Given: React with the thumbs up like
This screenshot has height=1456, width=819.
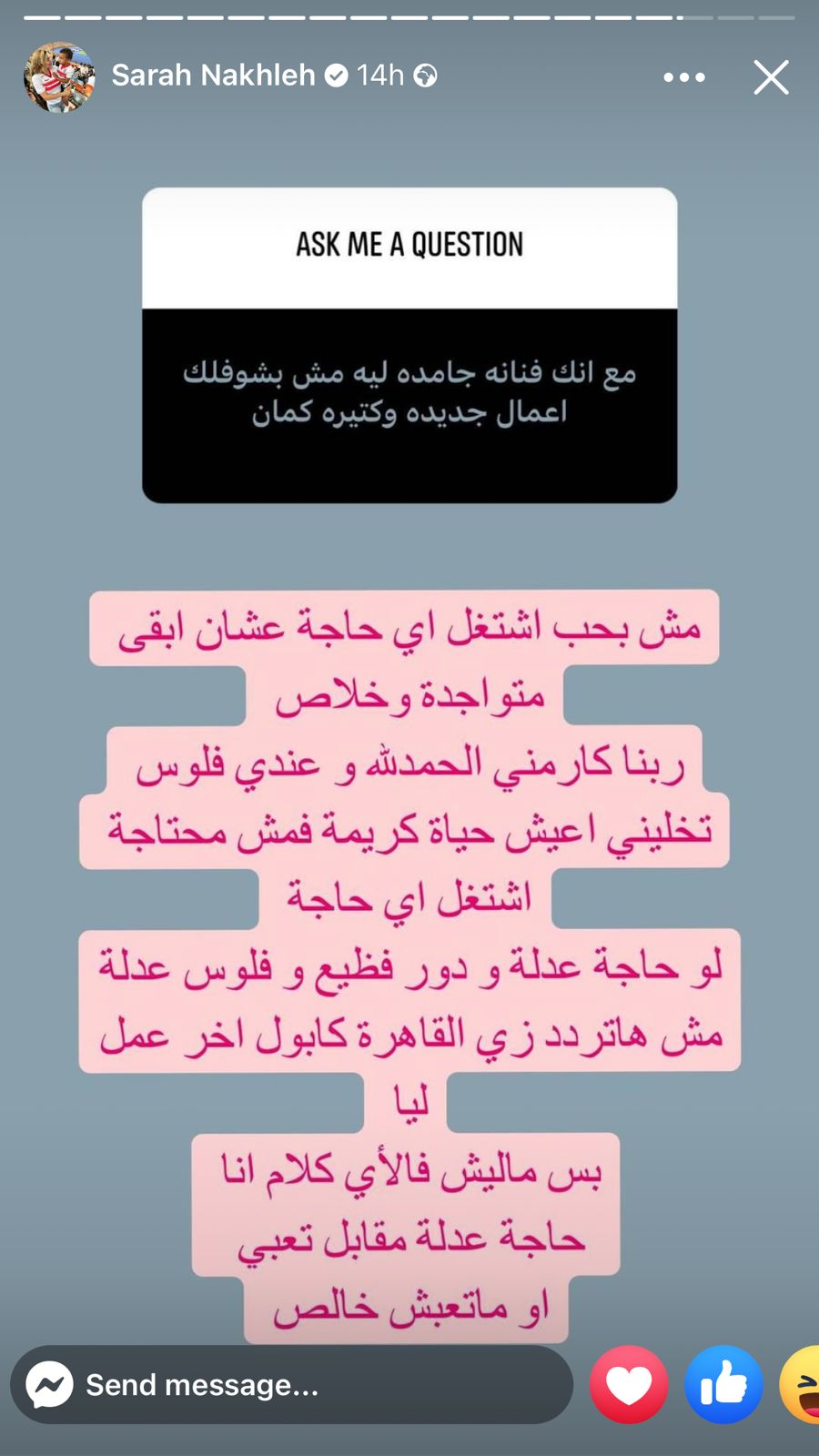Looking at the screenshot, I should click(723, 1385).
